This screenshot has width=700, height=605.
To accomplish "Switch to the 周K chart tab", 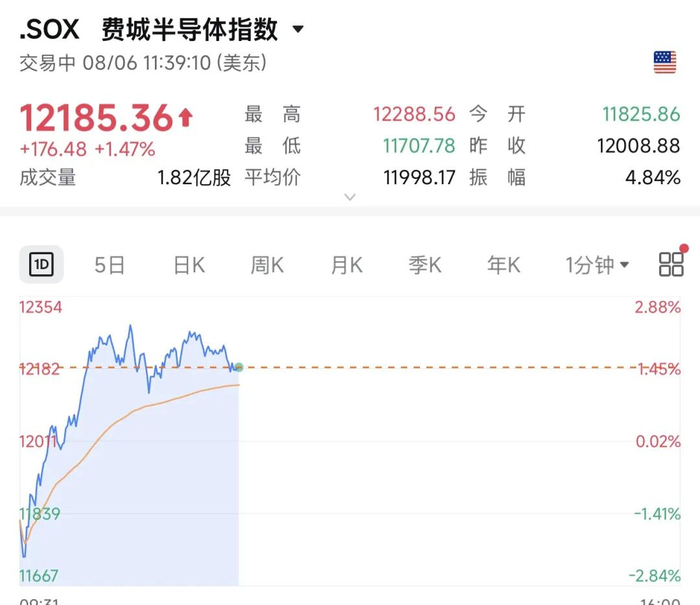I will coord(267,265).
